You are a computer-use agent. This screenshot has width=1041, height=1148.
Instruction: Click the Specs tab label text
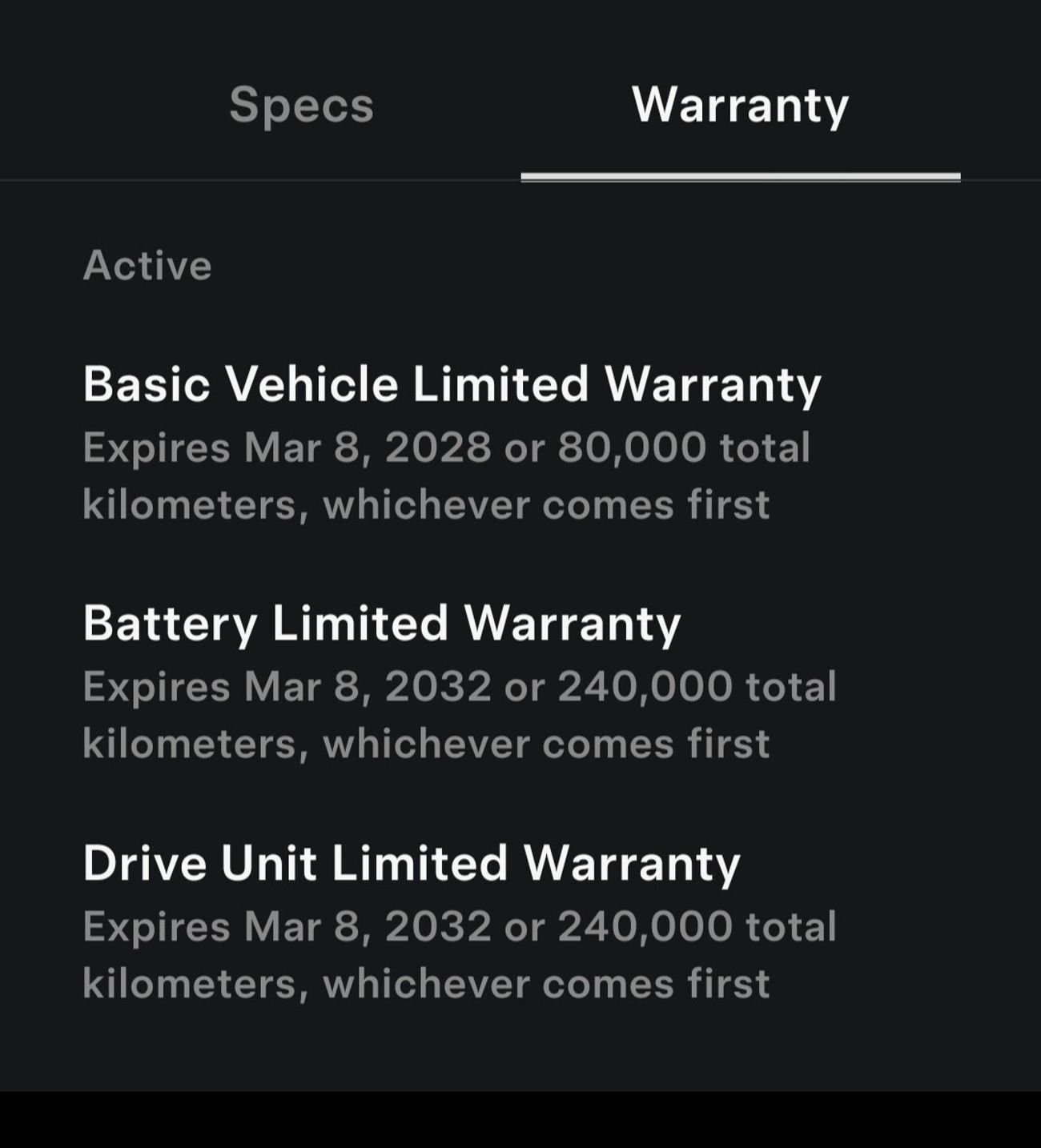(x=302, y=105)
